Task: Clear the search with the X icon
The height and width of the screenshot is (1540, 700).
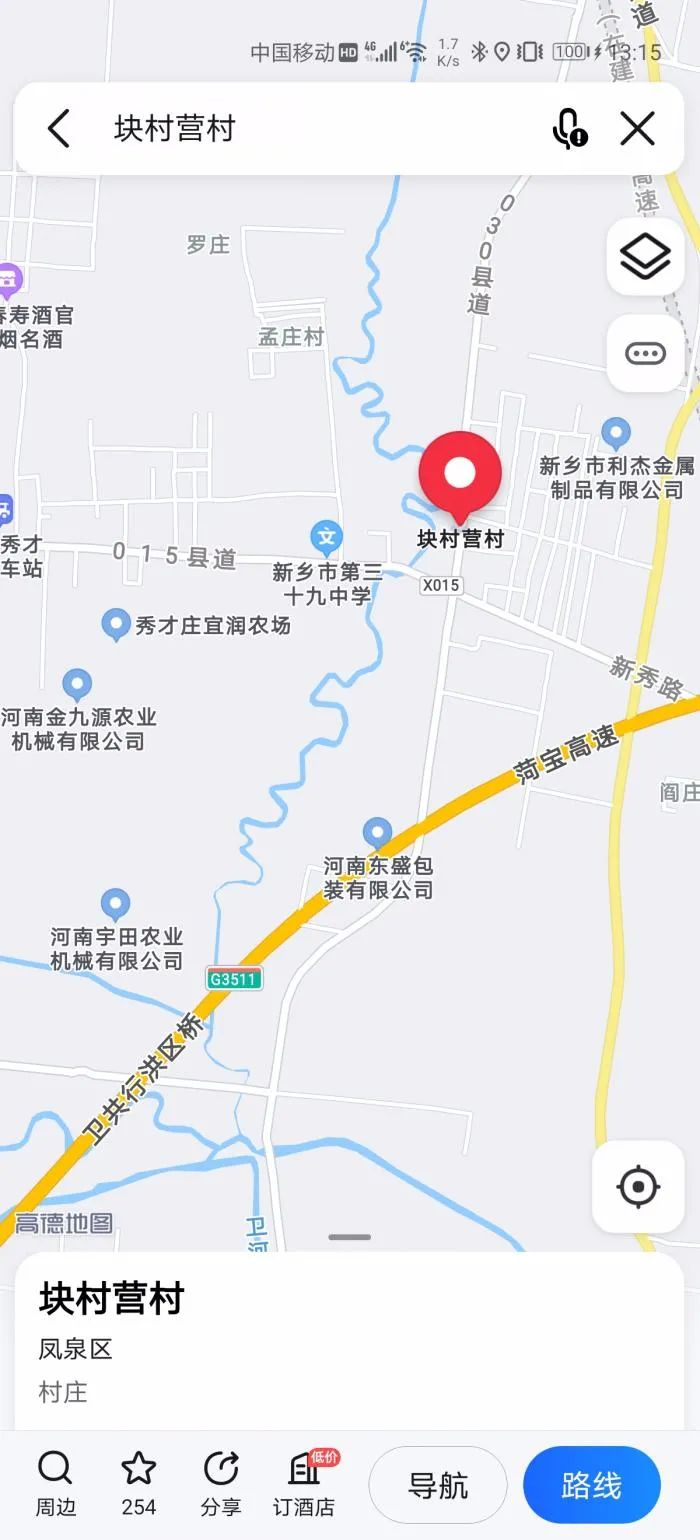Action: point(637,129)
